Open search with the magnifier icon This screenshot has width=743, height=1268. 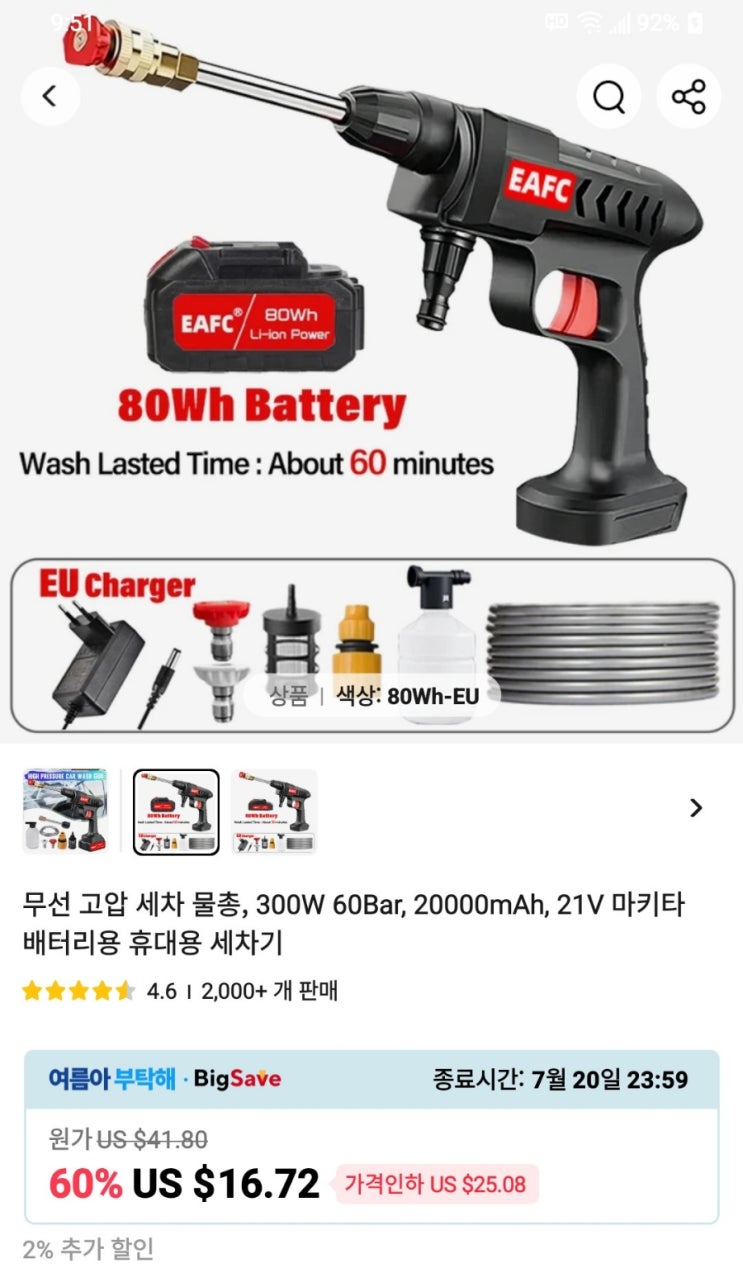point(609,96)
